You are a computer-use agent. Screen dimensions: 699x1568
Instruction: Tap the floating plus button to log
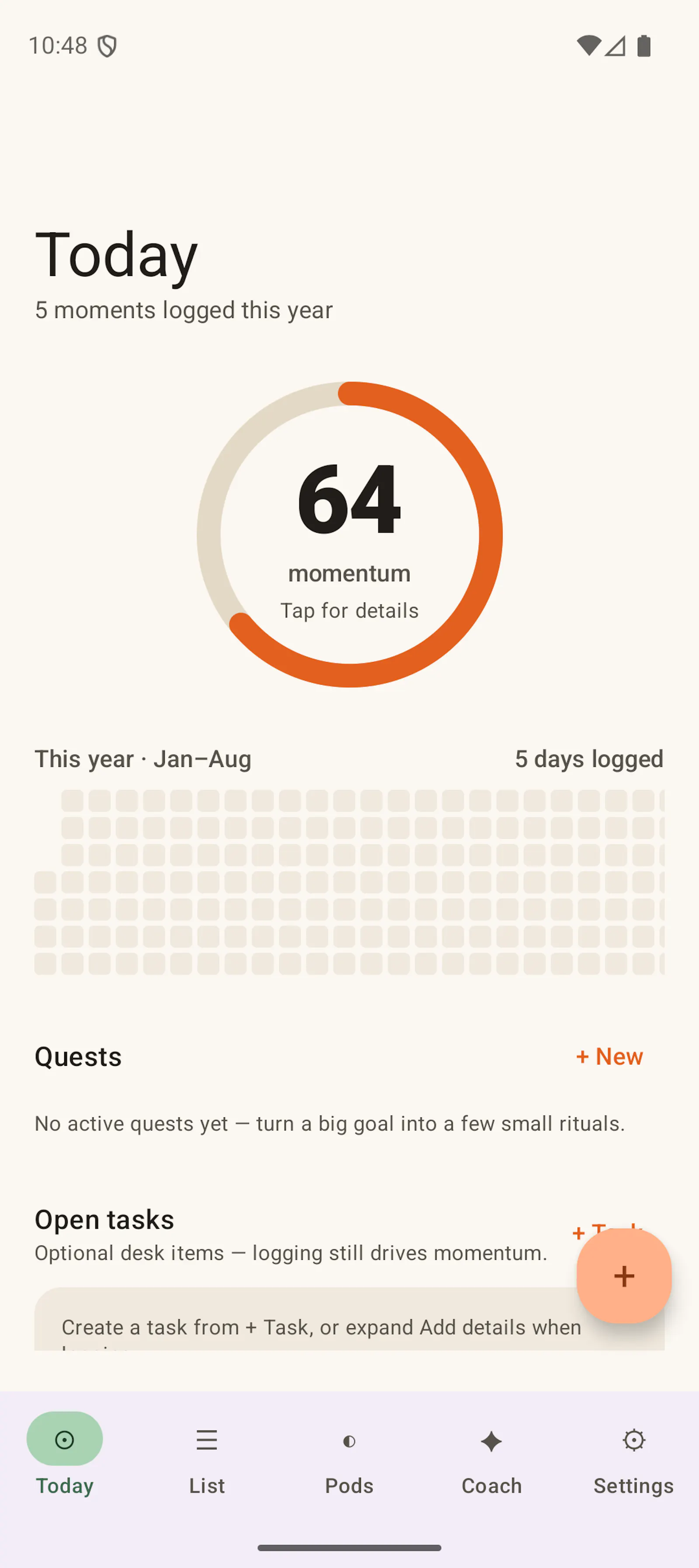623,1276
